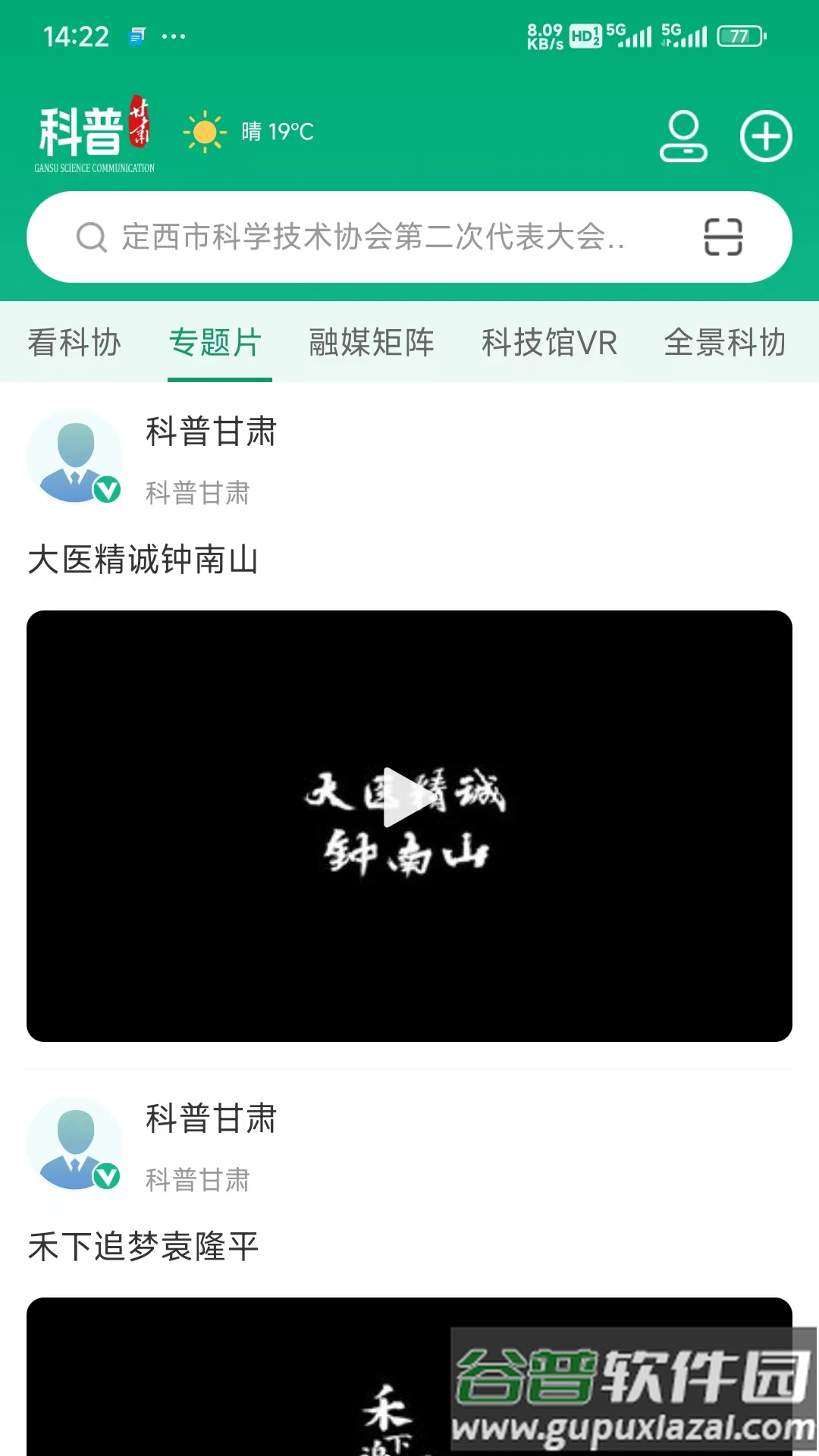Tap the magnifier icon in search bar

[91, 237]
